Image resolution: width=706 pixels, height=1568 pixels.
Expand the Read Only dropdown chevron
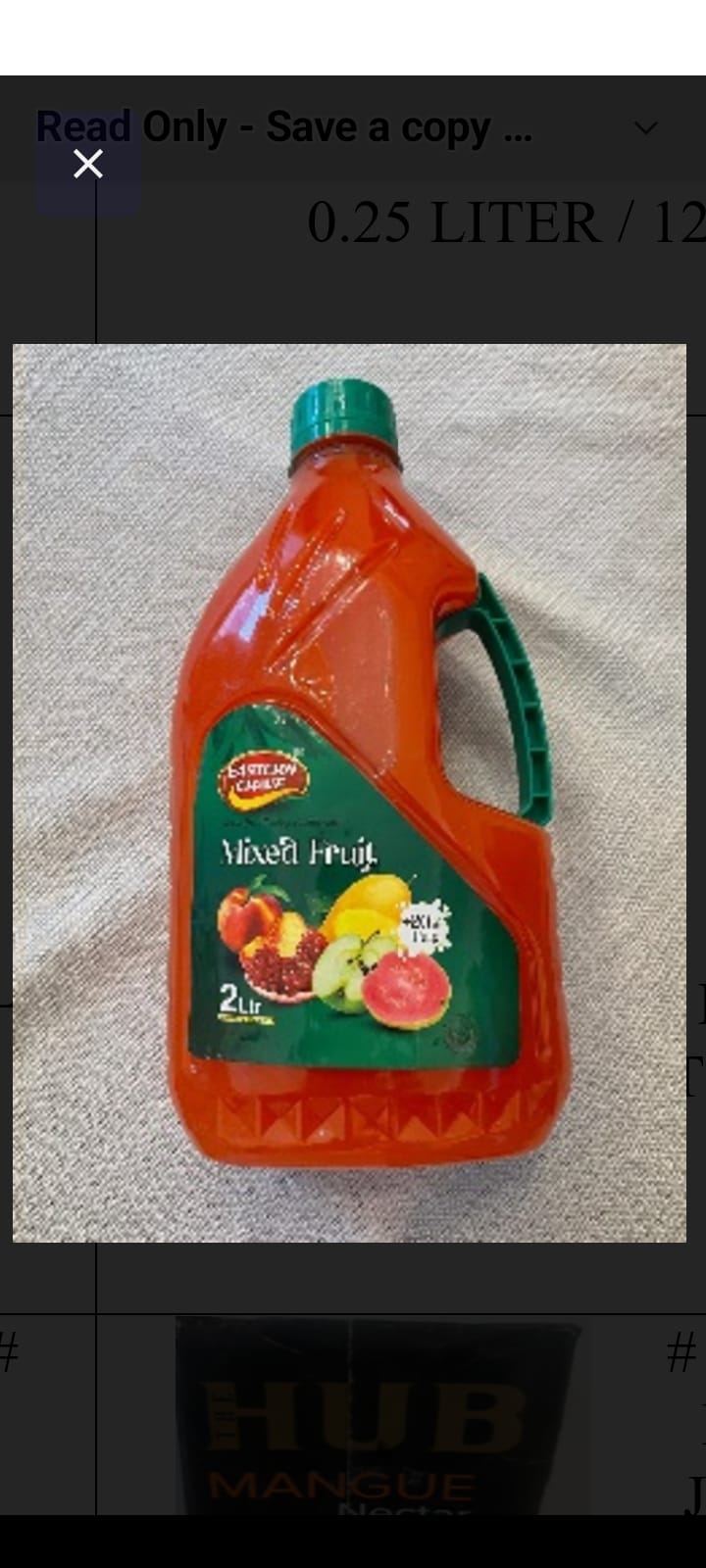point(645,127)
